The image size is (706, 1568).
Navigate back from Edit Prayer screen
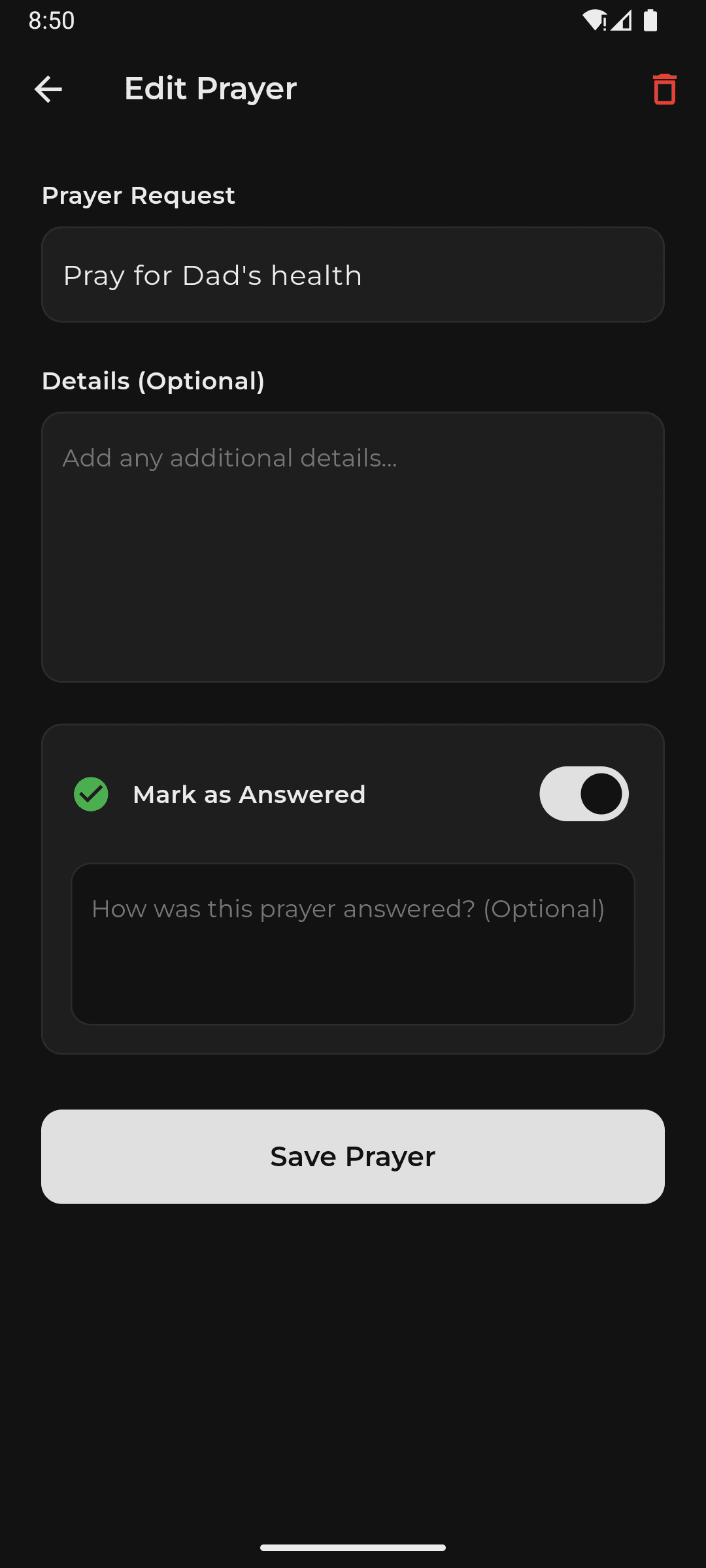pos(48,90)
